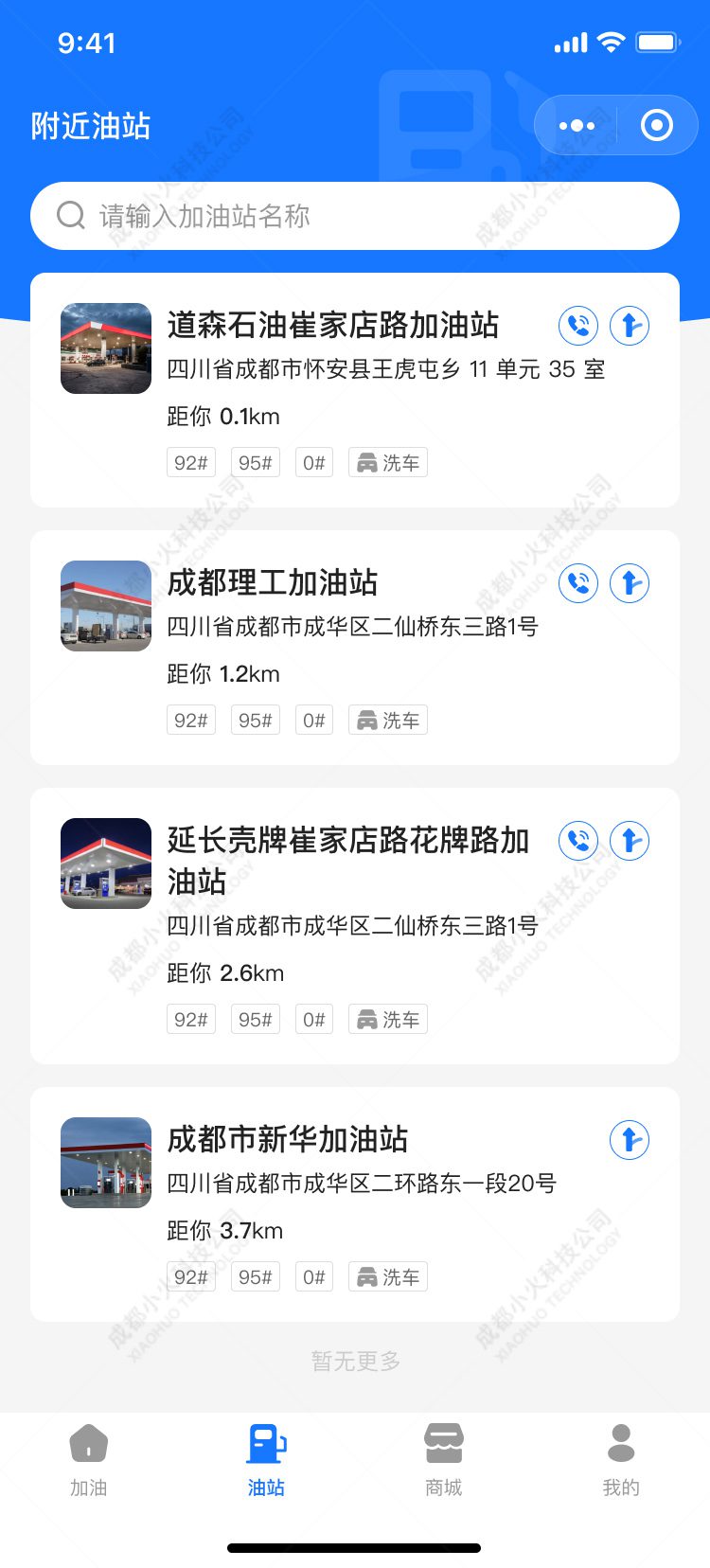Viewport: 710px width, 1568px height.
Task: Select the 92# fuel tag on first station
Action: (190, 462)
